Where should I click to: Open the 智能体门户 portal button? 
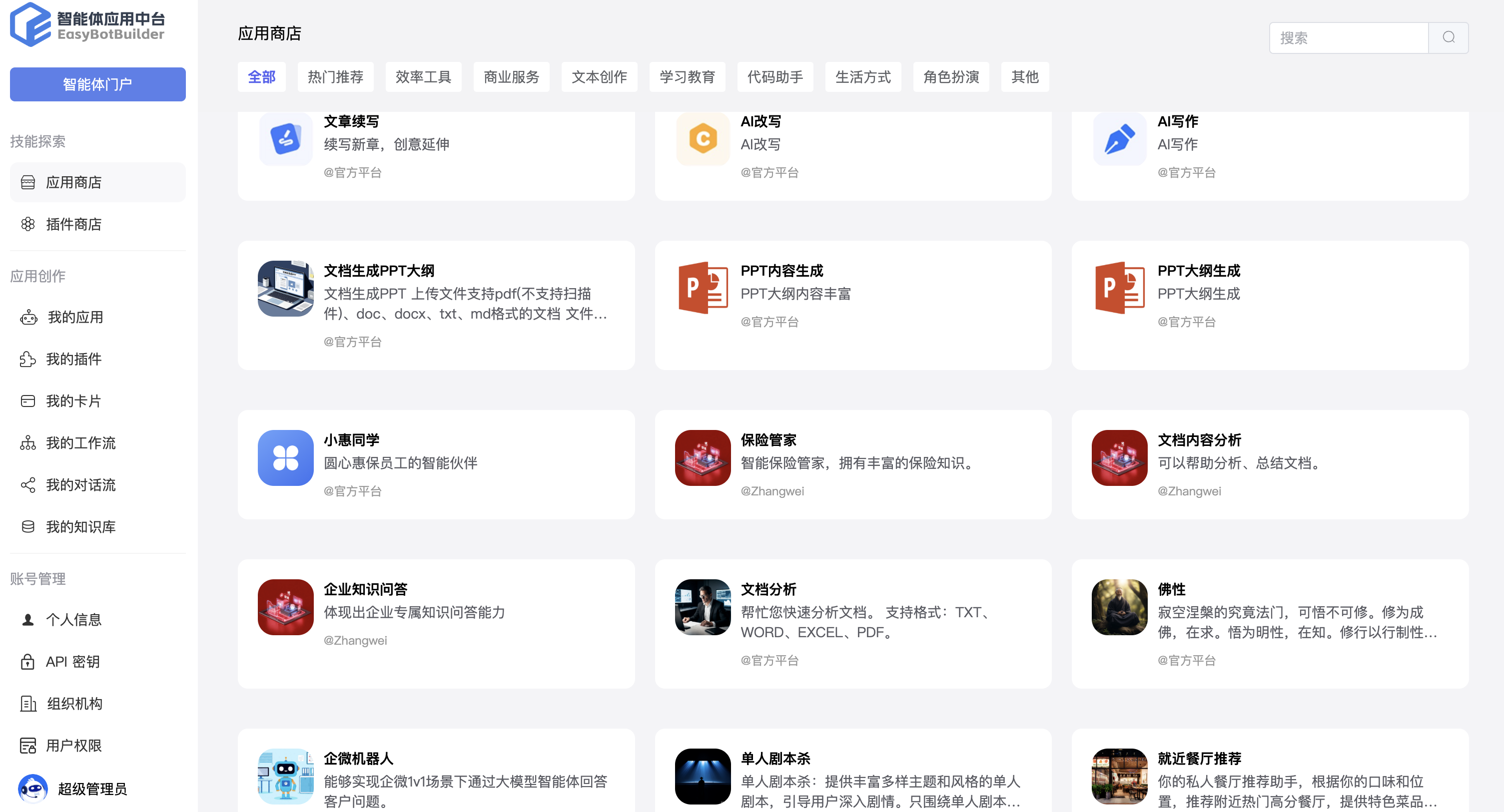point(97,84)
